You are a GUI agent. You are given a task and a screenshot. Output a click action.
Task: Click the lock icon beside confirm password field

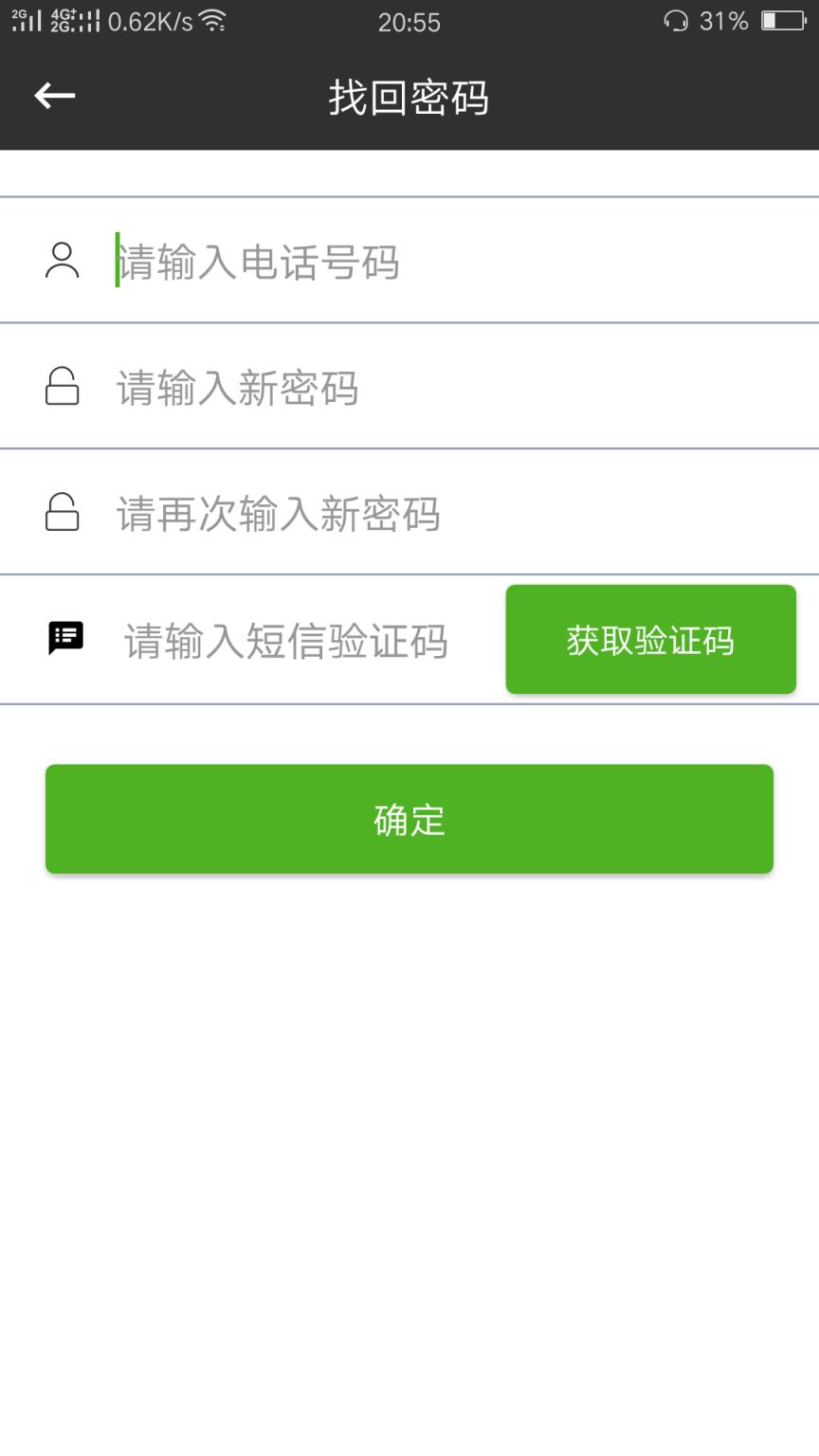61,513
